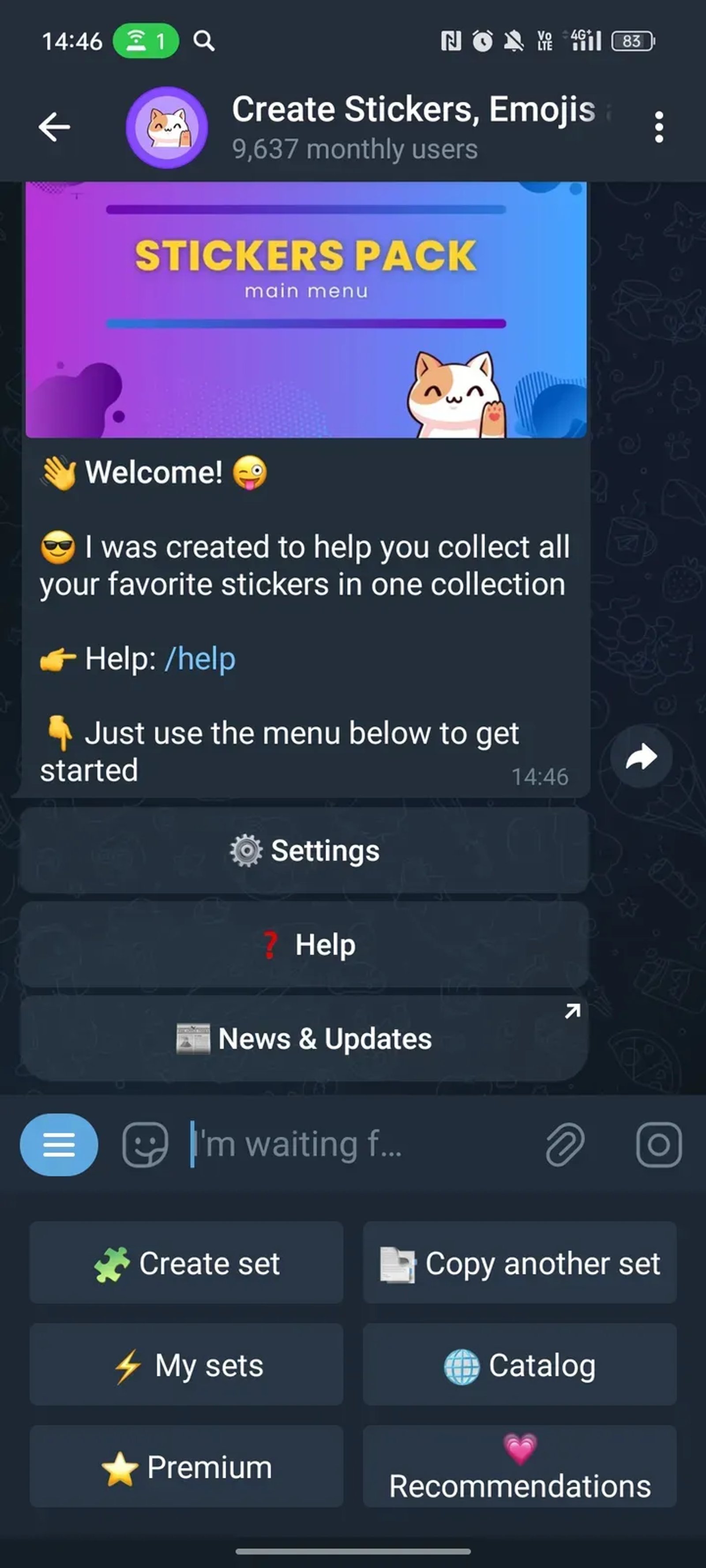Tap the search icon in the status bar
This screenshot has width=706, height=1568.
coord(204,41)
